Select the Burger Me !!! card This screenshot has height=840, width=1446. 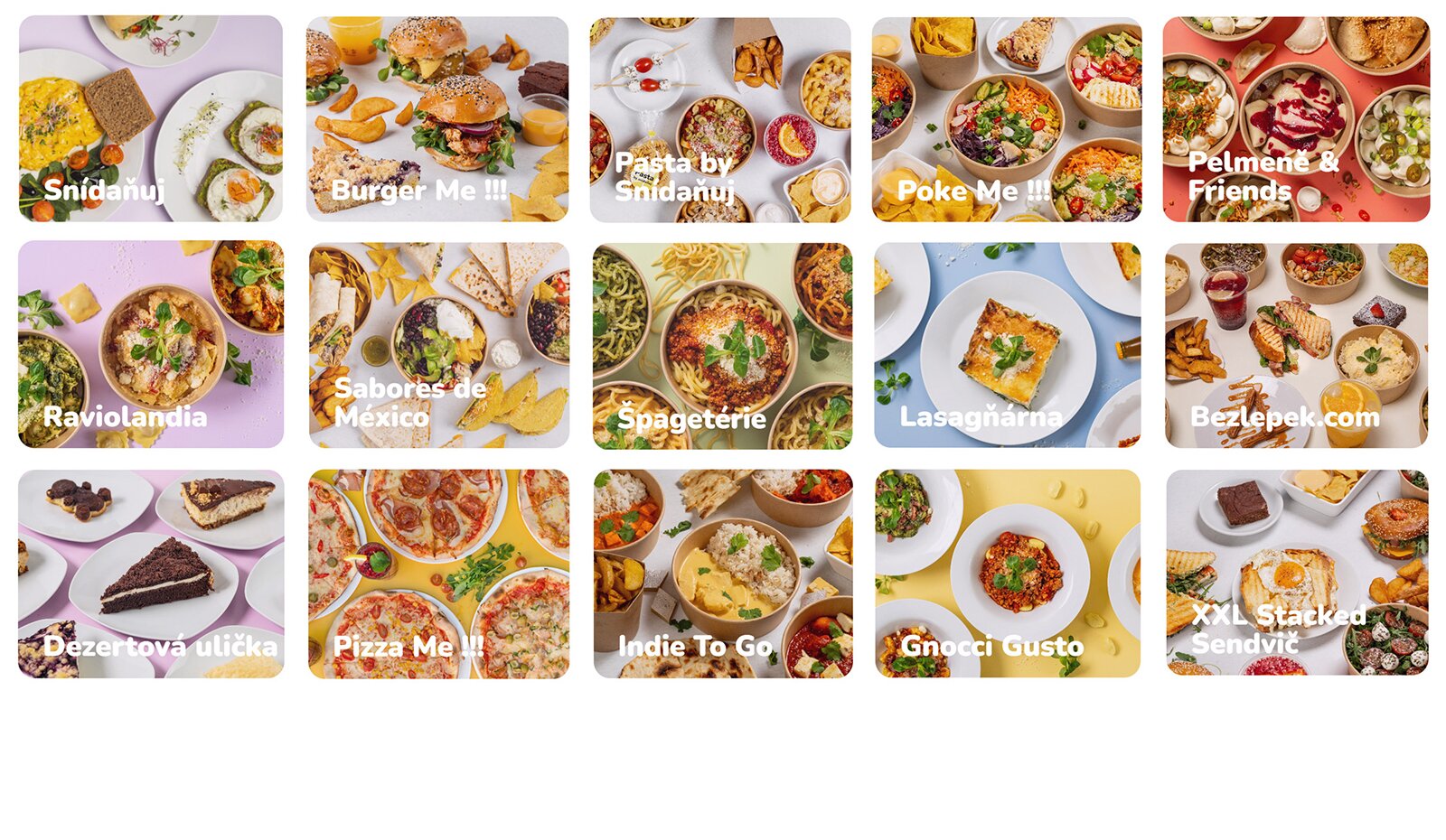437,118
